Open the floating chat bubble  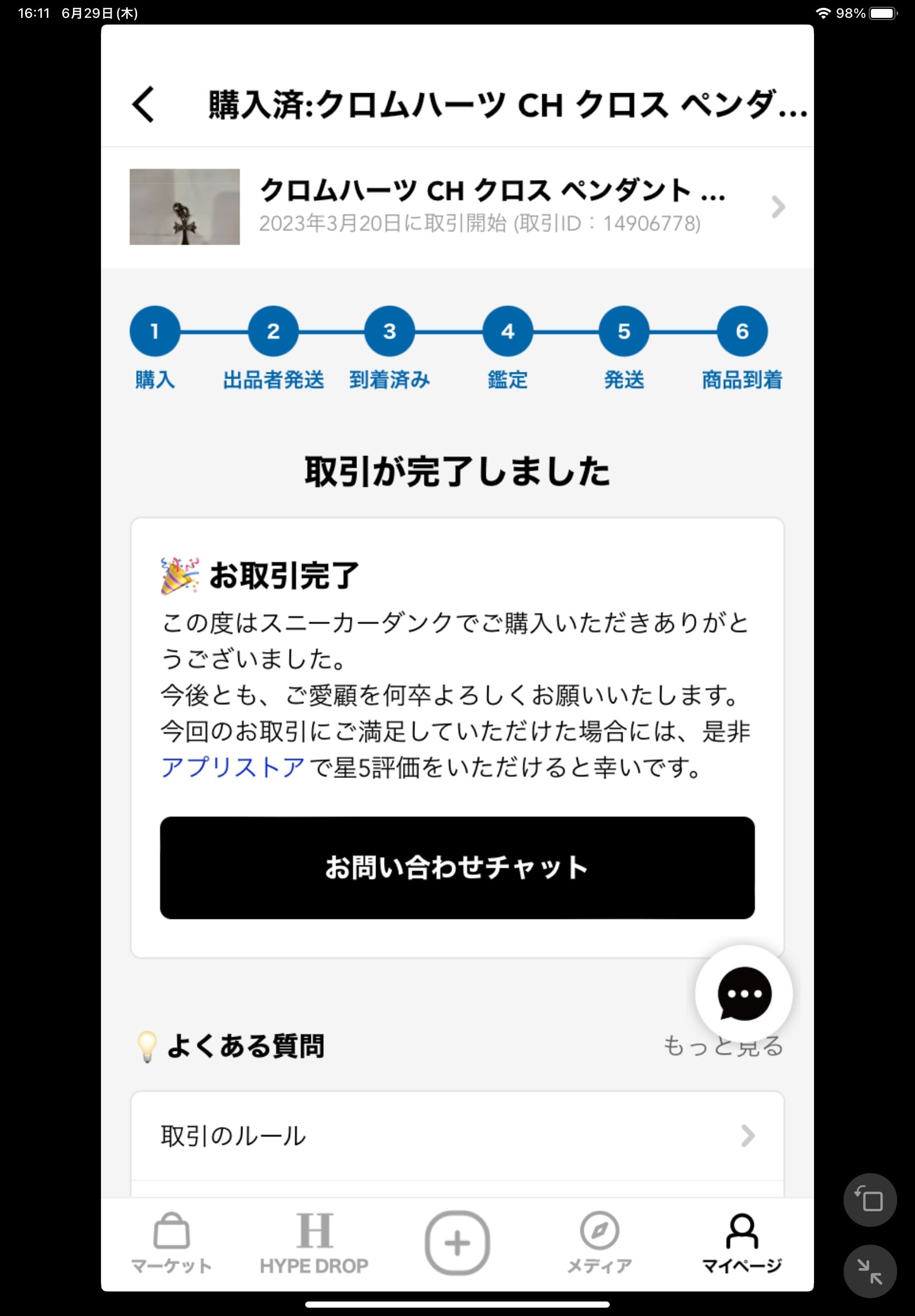point(744,994)
